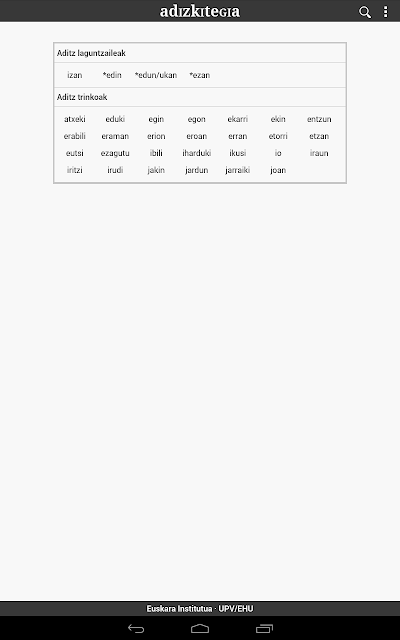Select the verb eduki
The height and width of the screenshot is (640, 400).
pos(115,119)
